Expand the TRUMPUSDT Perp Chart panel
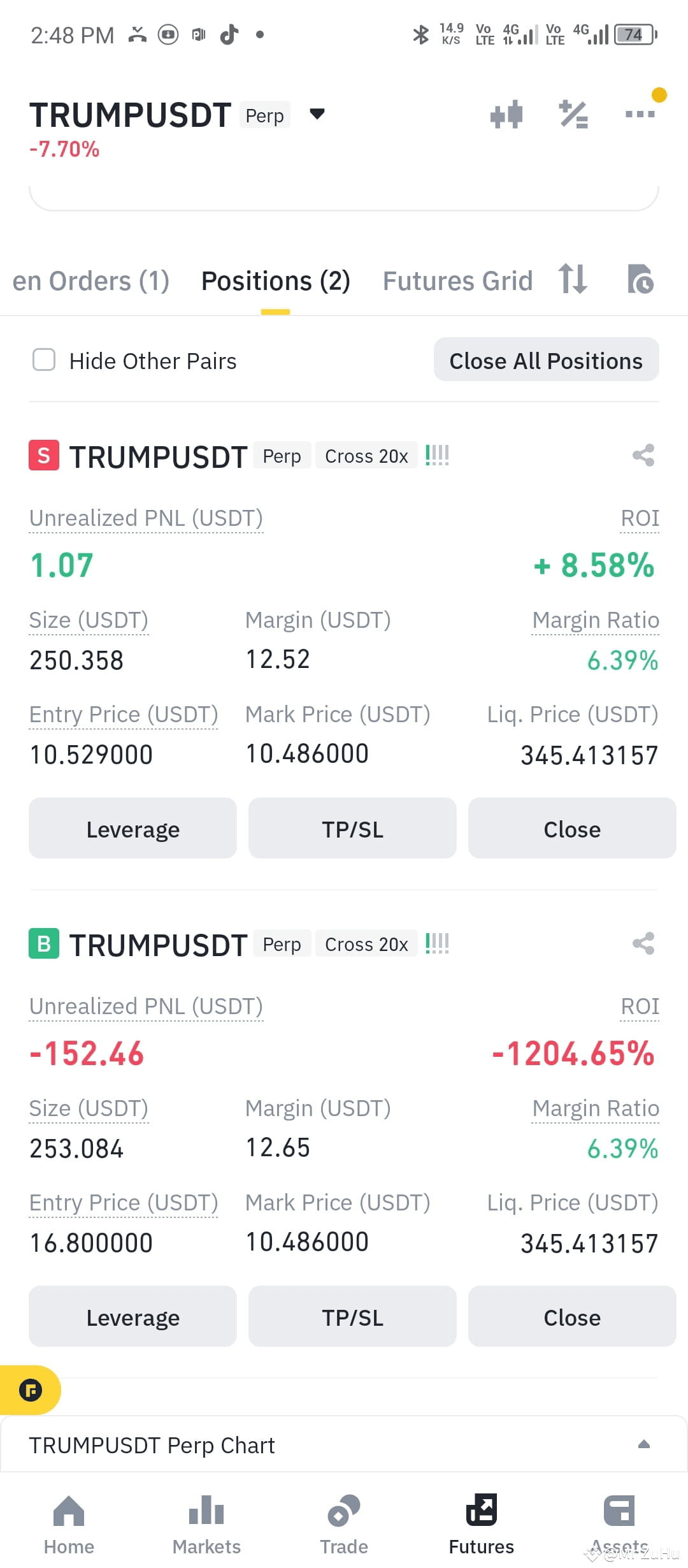 click(x=344, y=1444)
